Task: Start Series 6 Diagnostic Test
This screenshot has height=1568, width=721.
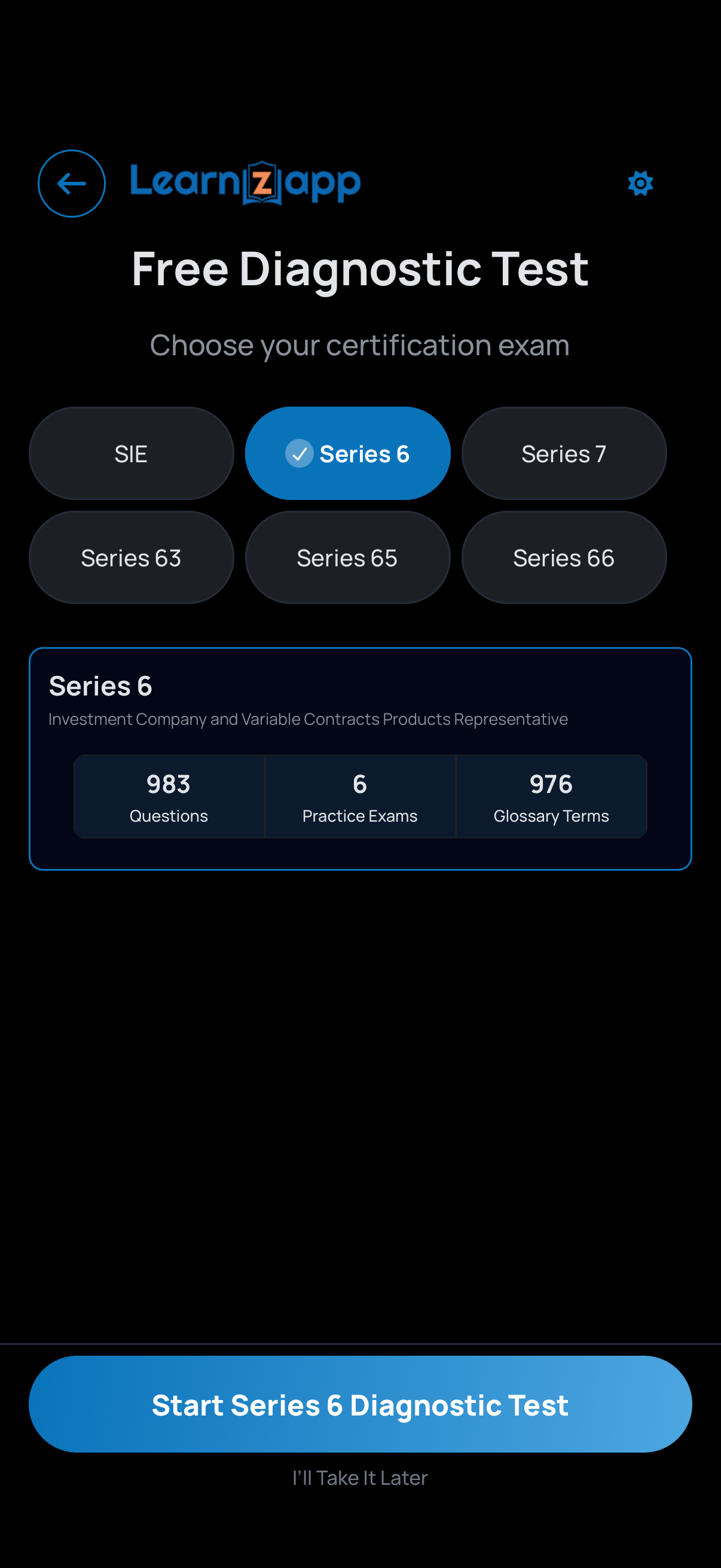Action: tap(360, 1404)
